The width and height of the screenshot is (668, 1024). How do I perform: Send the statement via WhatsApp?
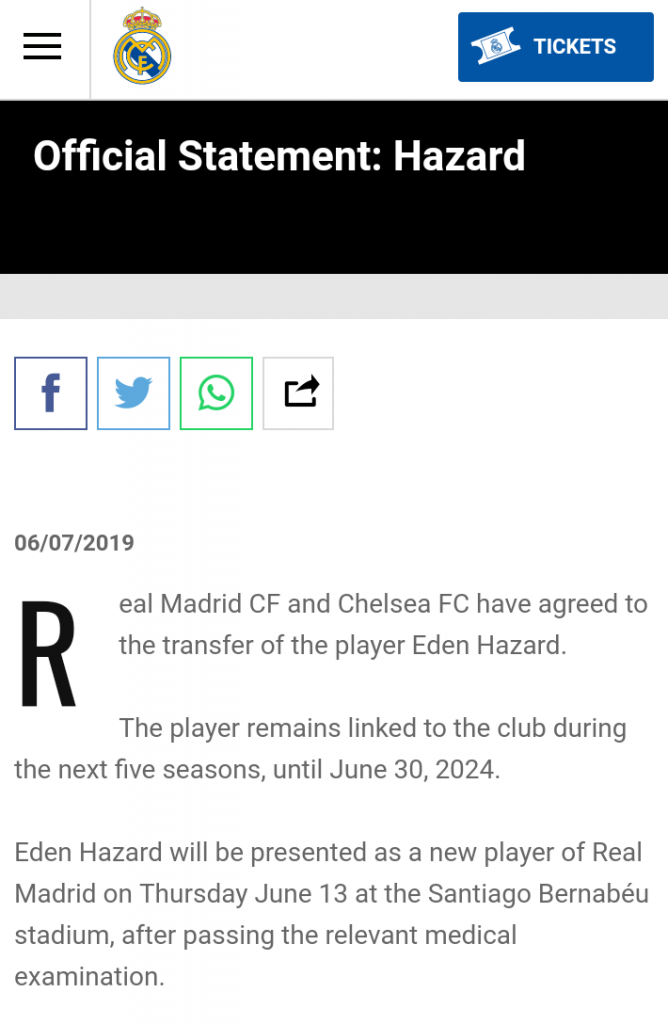click(x=216, y=393)
